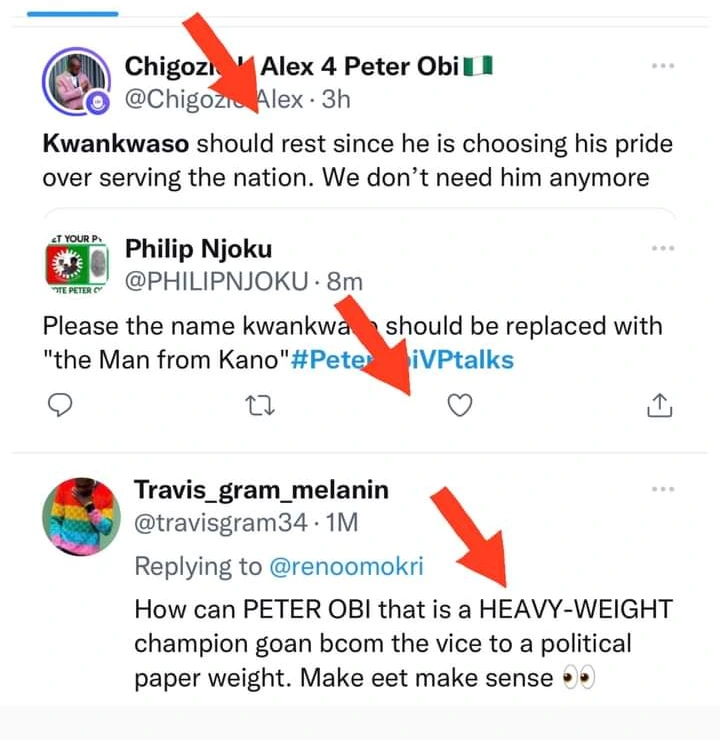This screenshot has width=720, height=745.
Task: Open the overflow menu on Travis_gram_melanin's tweet
Action: pyautogui.click(x=662, y=490)
